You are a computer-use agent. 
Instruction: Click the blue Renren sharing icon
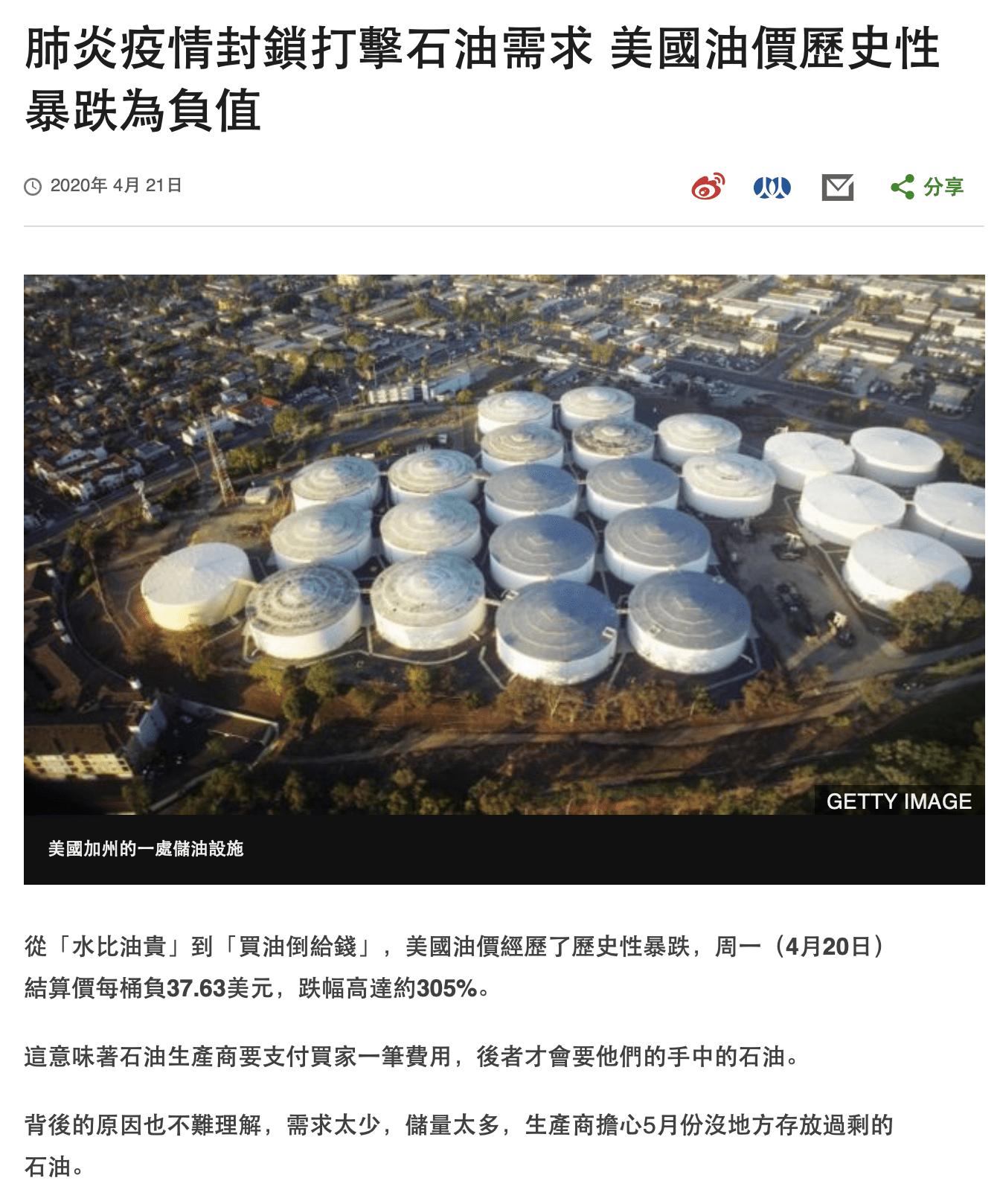pos(772,188)
